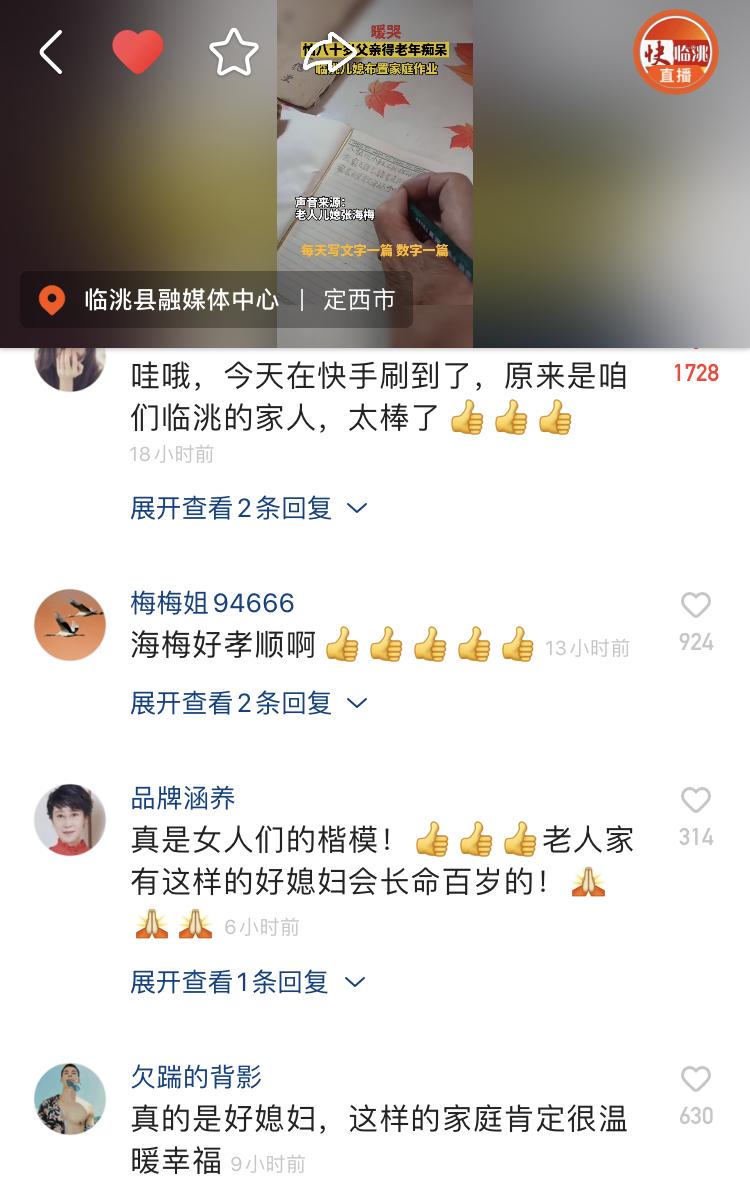This screenshot has width=750, height=1185.
Task: Share this video with the arrow icon
Action: [329, 52]
